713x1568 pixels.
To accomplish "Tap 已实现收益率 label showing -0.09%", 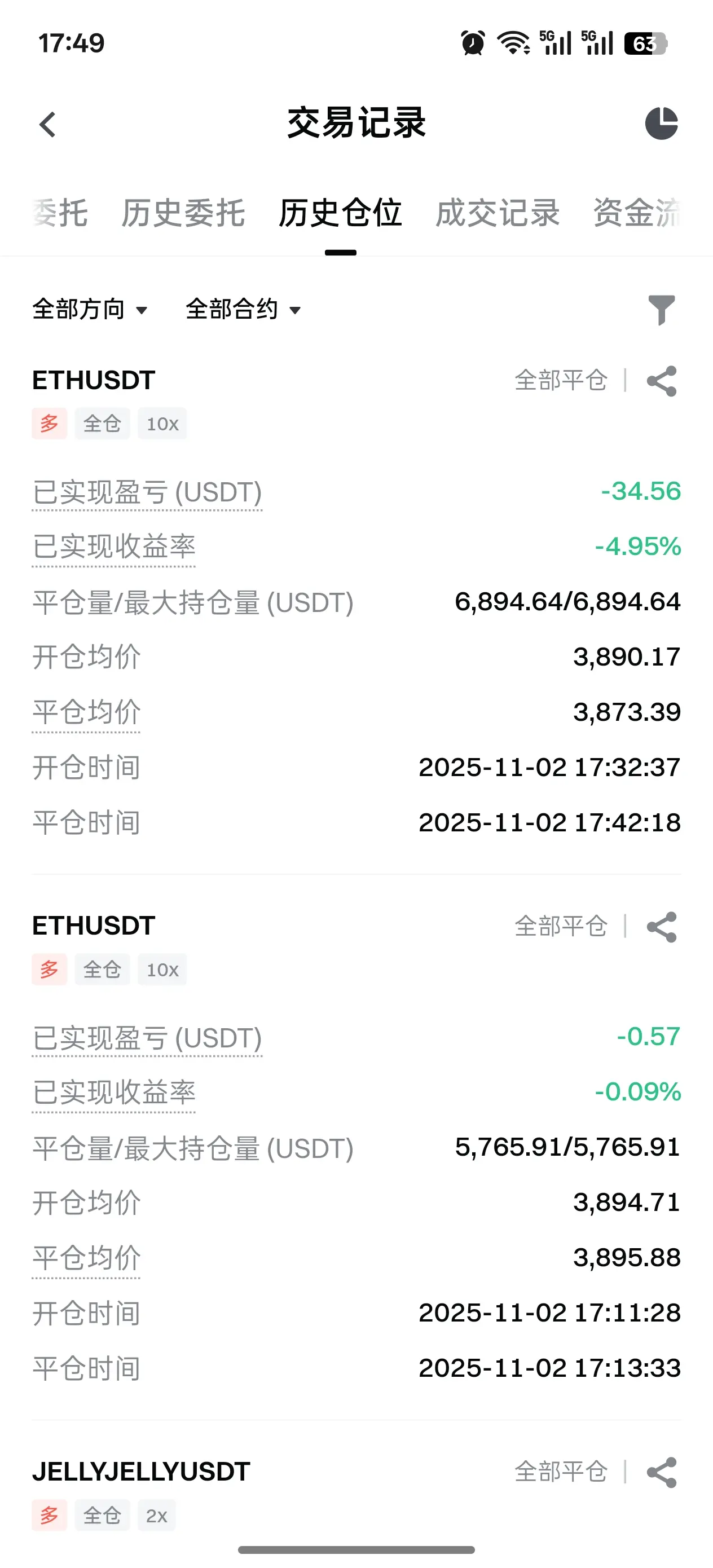I will (114, 1093).
